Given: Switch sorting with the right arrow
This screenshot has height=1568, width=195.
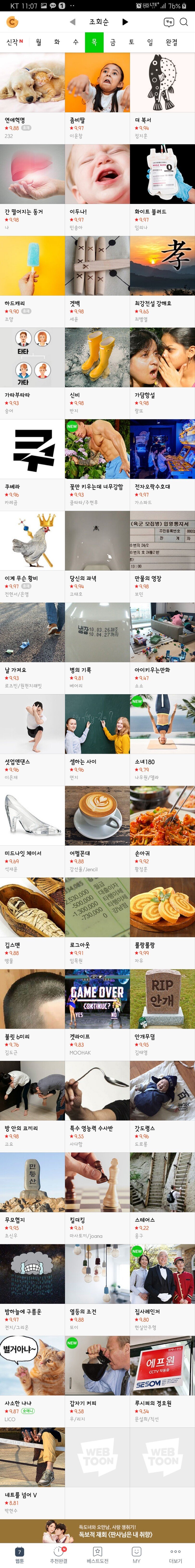Looking at the screenshot, I should pos(125,22).
